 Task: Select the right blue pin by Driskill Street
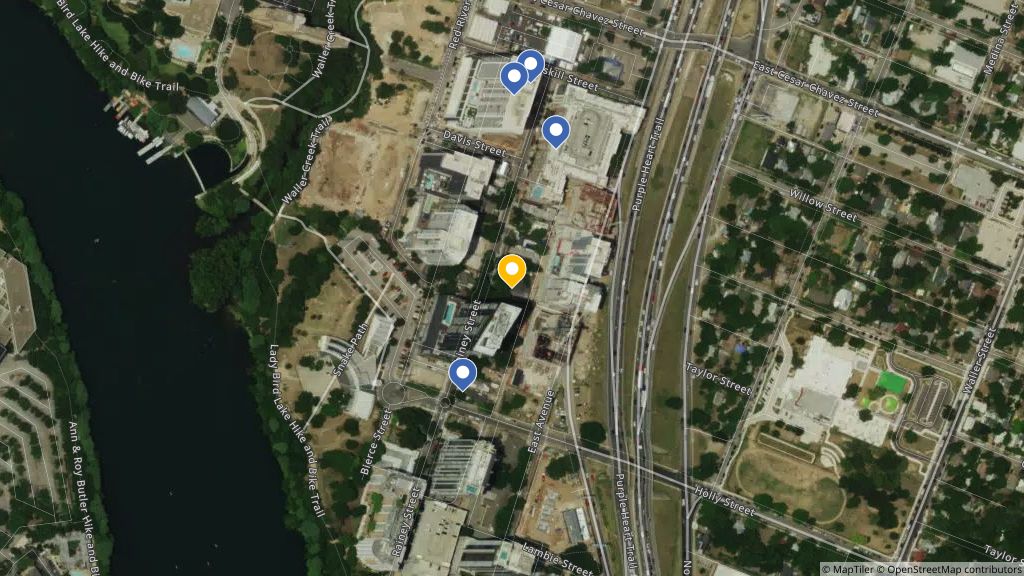(531, 63)
